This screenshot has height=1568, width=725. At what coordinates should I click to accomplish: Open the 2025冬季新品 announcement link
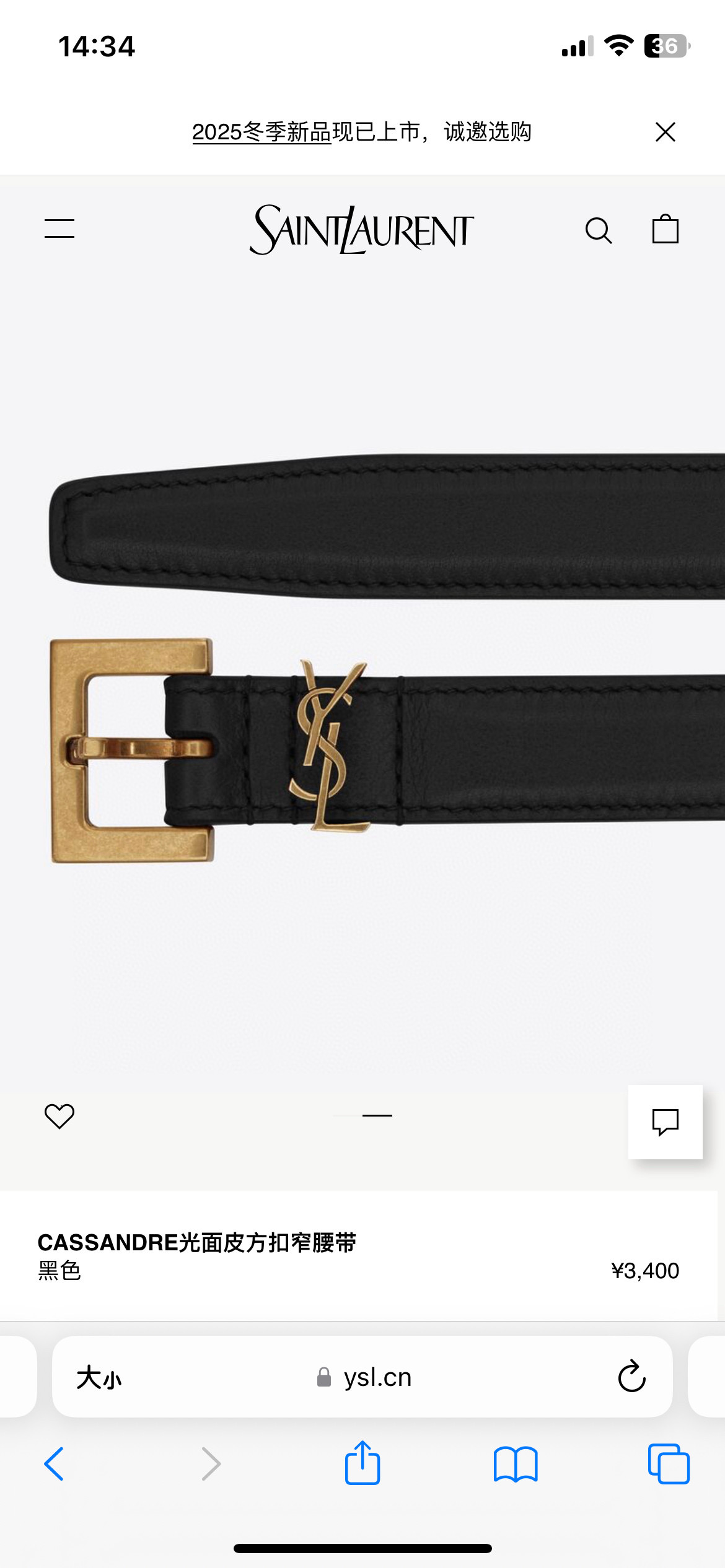pyautogui.click(x=261, y=132)
